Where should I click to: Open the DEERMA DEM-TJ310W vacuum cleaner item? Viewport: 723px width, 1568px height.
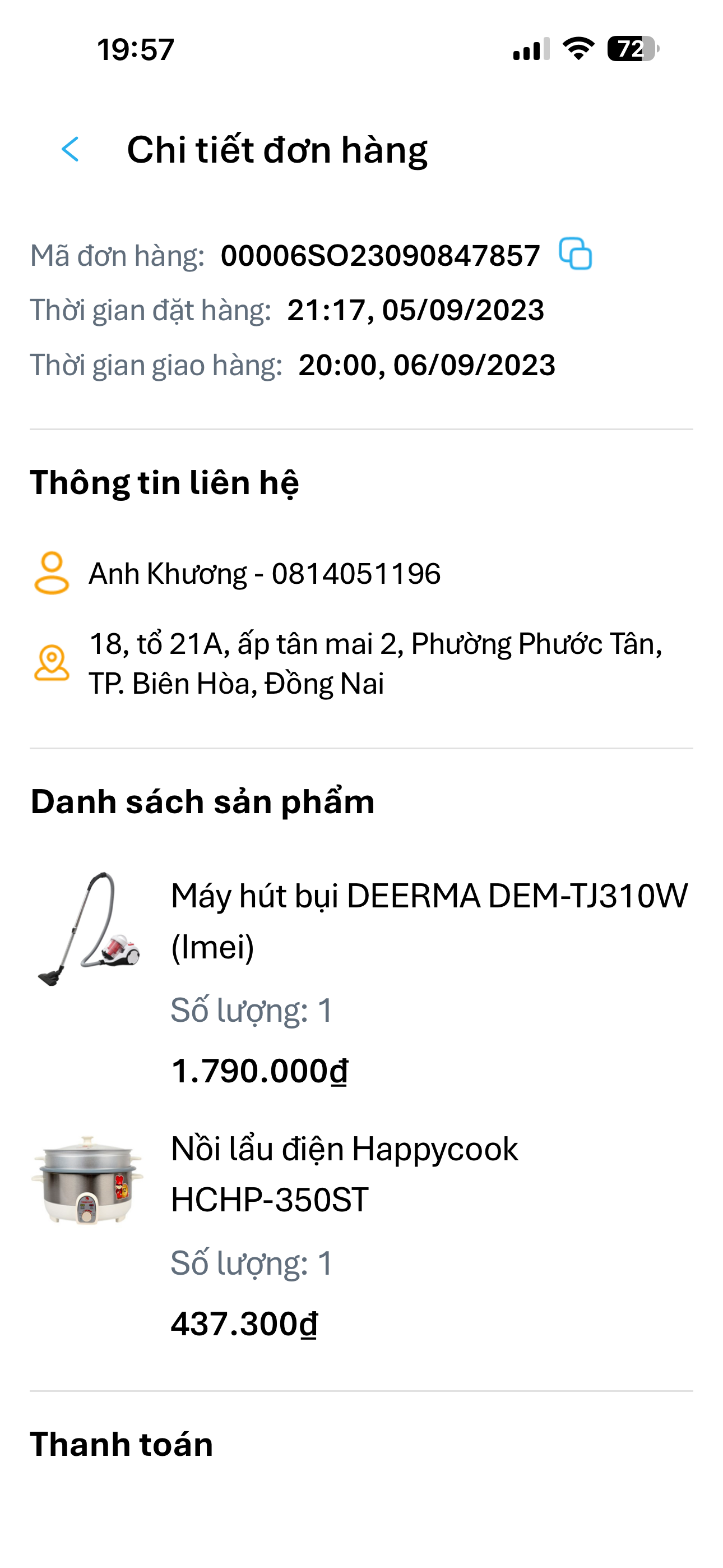click(428, 920)
